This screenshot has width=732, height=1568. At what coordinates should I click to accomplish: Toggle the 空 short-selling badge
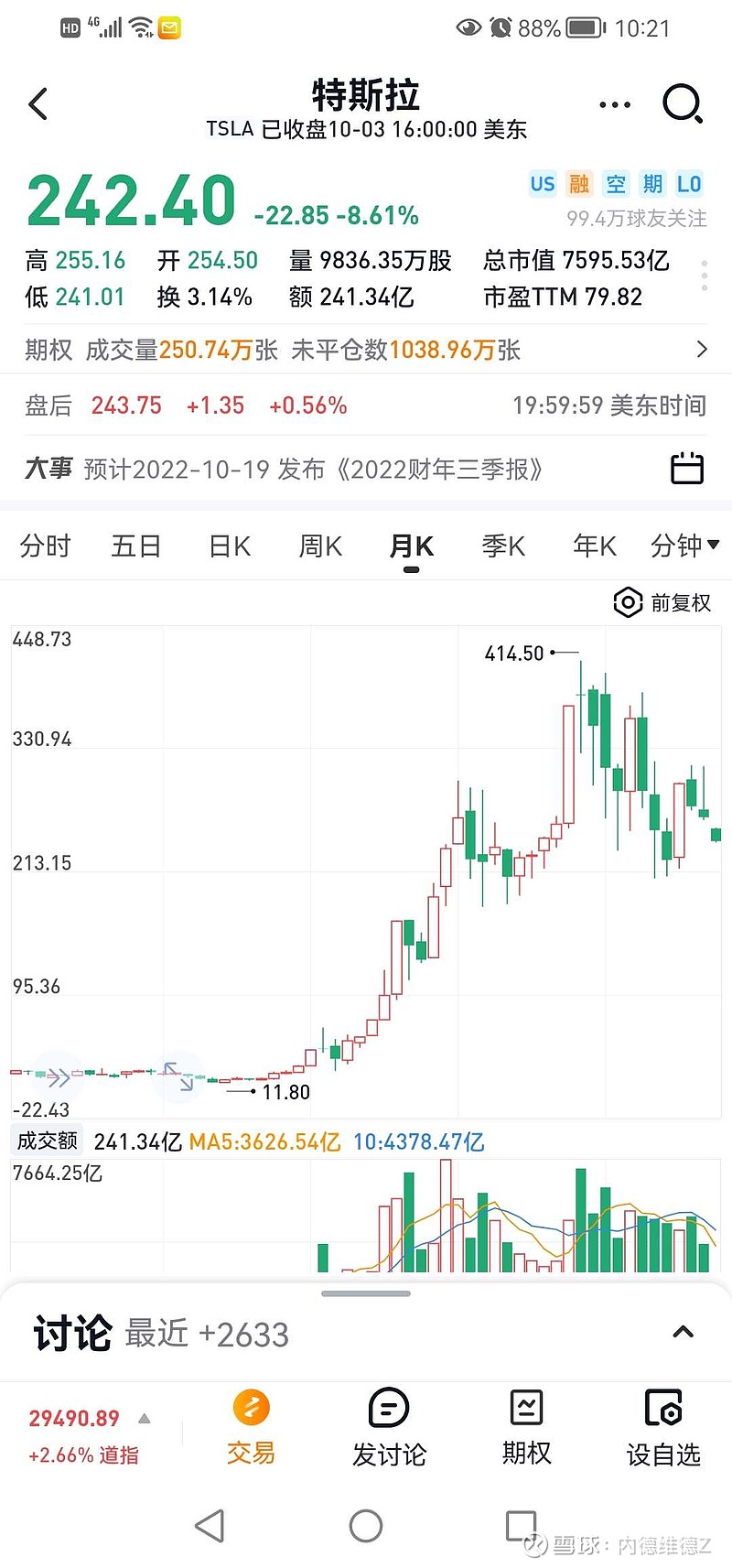pos(616,183)
